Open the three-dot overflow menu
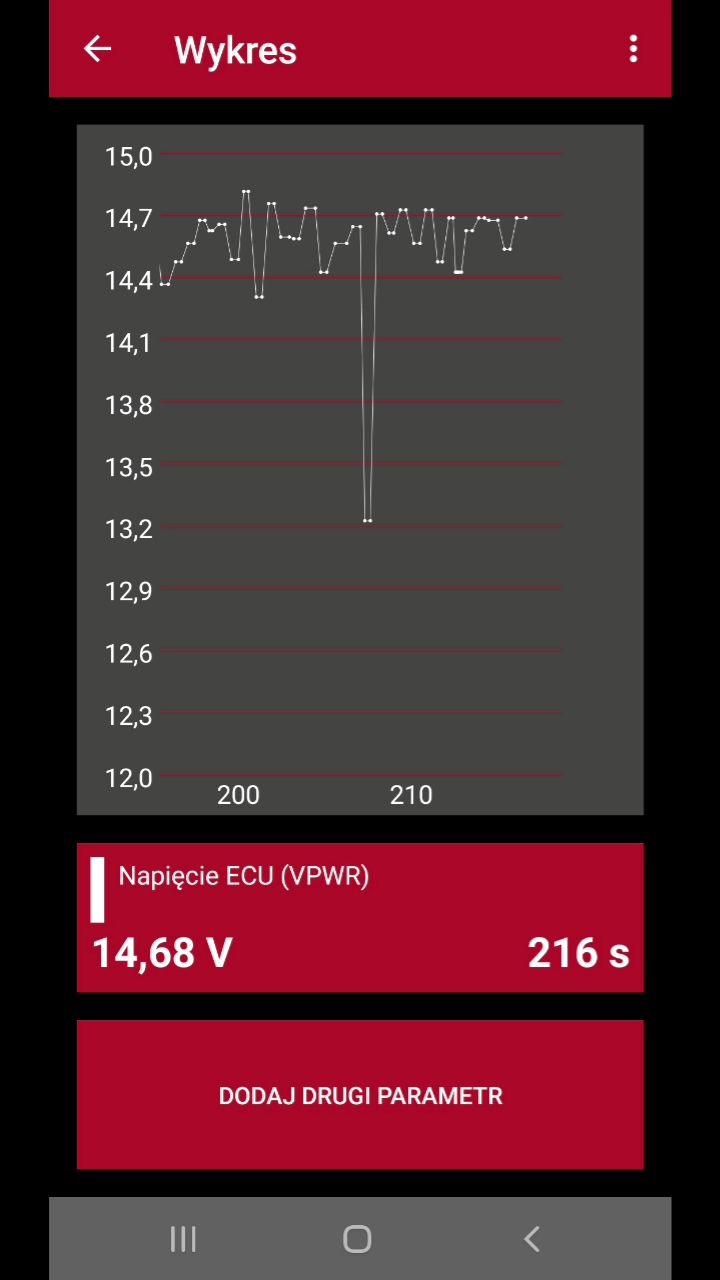Image resolution: width=720 pixels, height=1280 pixels. point(633,49)
